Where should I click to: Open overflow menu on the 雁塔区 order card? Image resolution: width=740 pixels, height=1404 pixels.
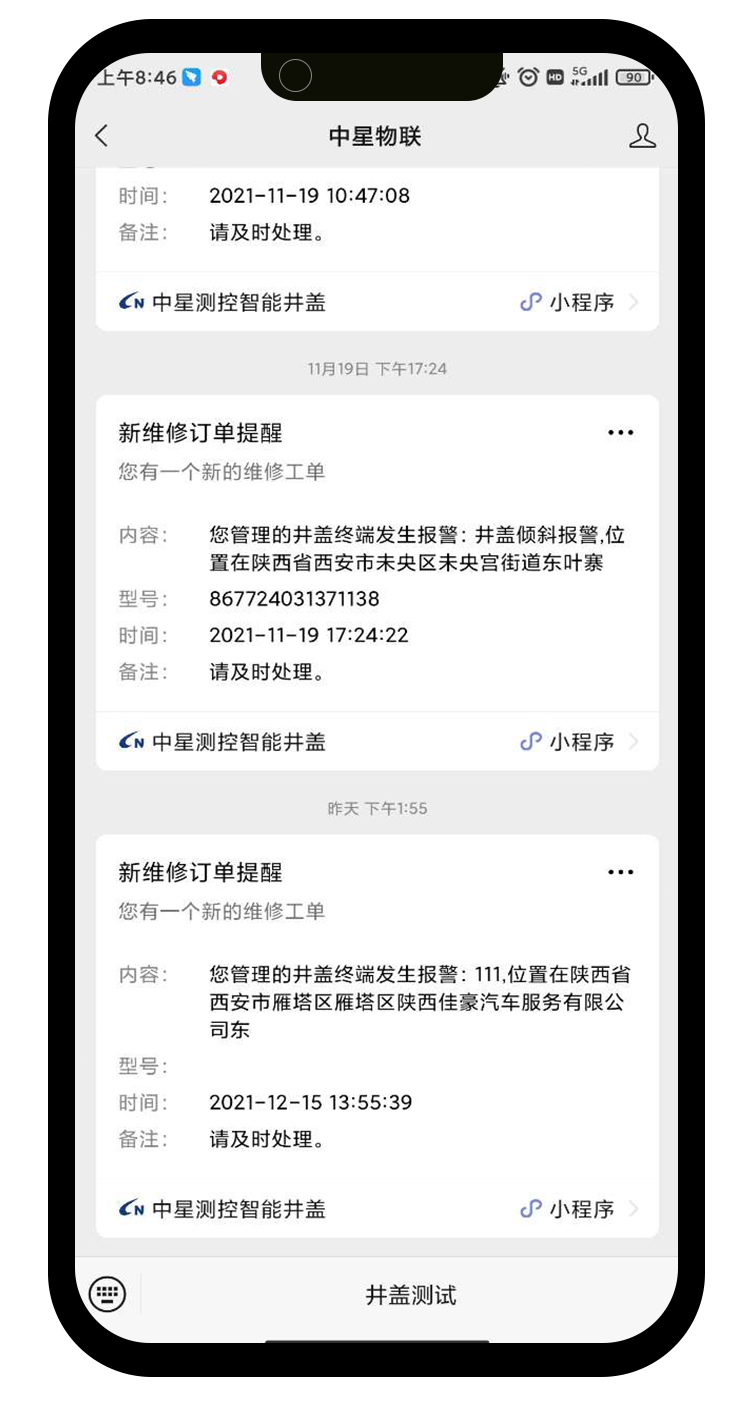pos(620,873)
